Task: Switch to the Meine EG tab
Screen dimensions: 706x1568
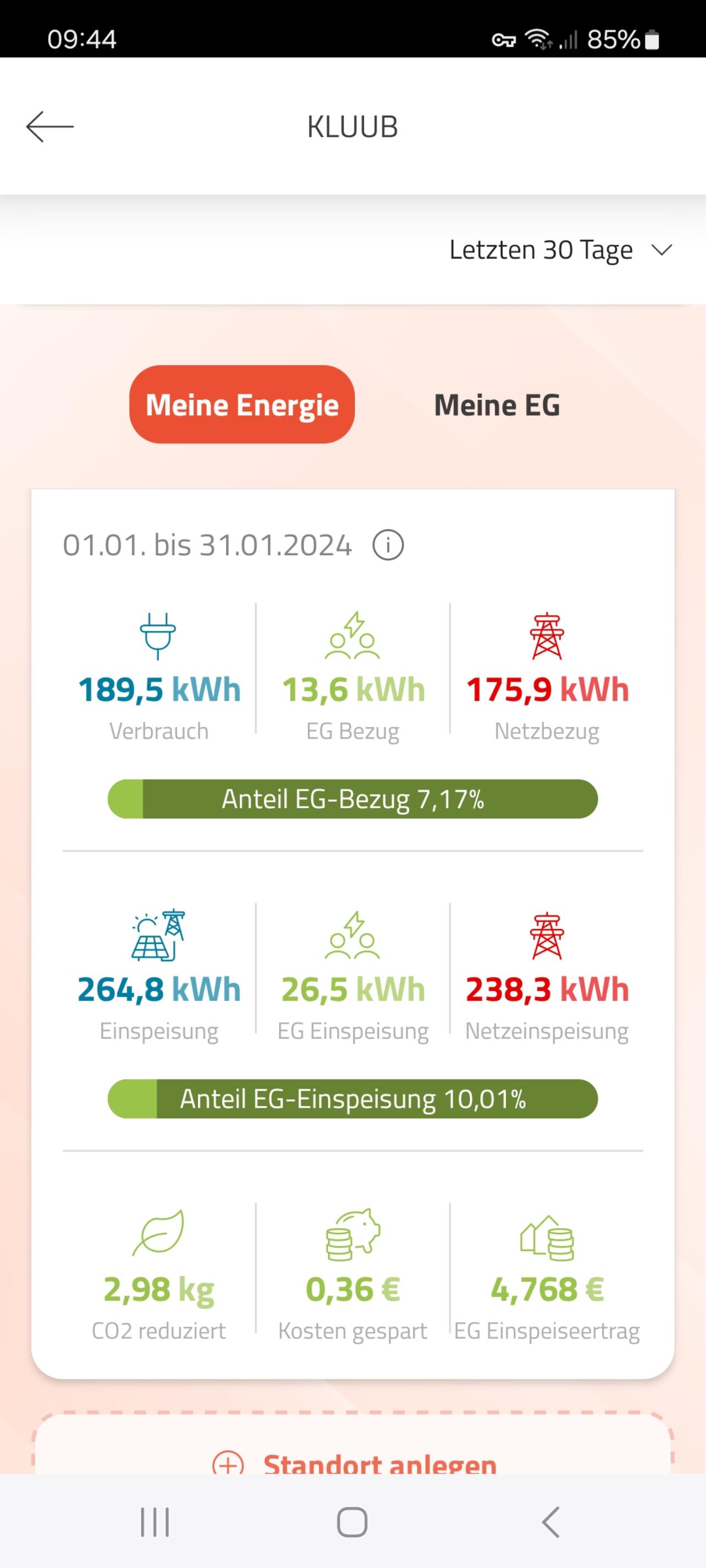Action: (x=496, y=405)
